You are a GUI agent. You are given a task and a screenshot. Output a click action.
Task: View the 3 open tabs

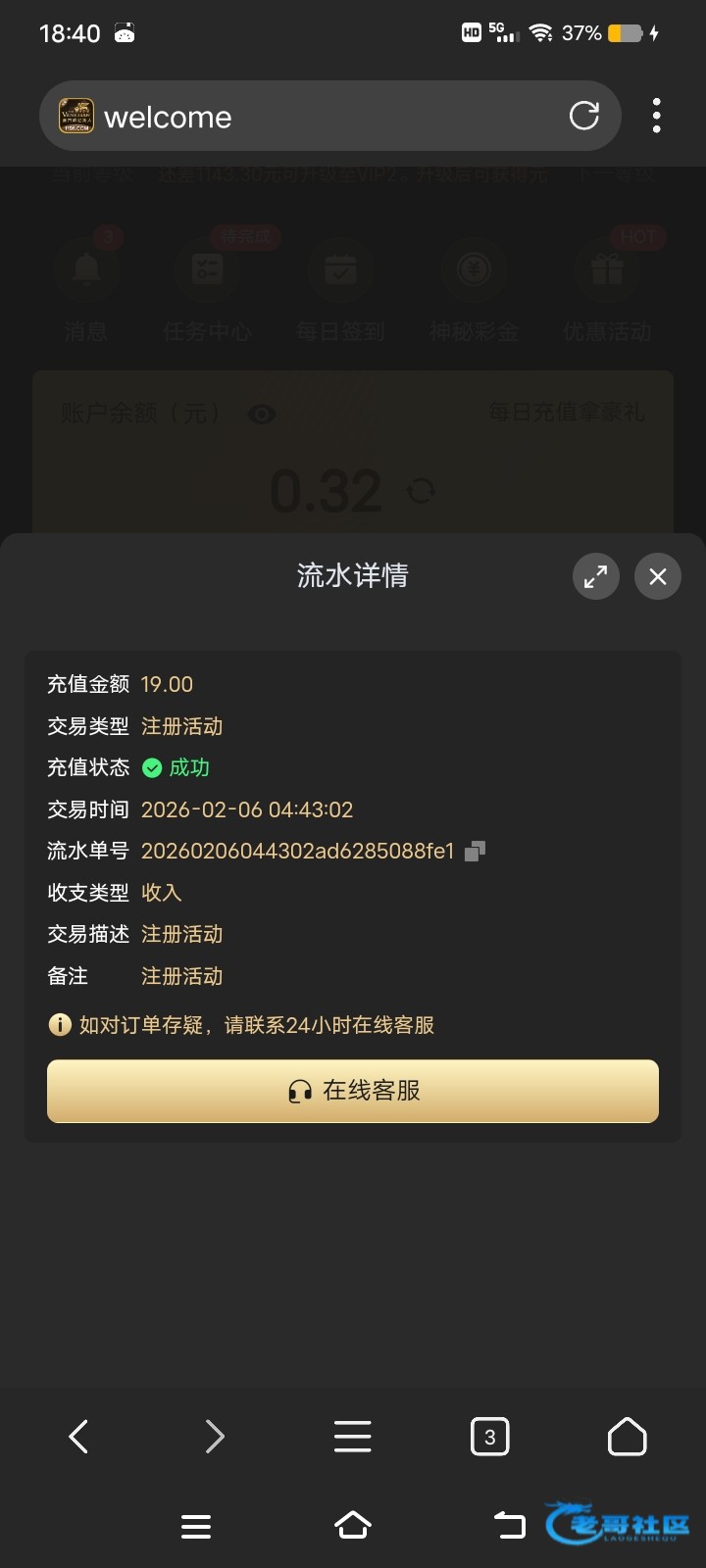490,1437
